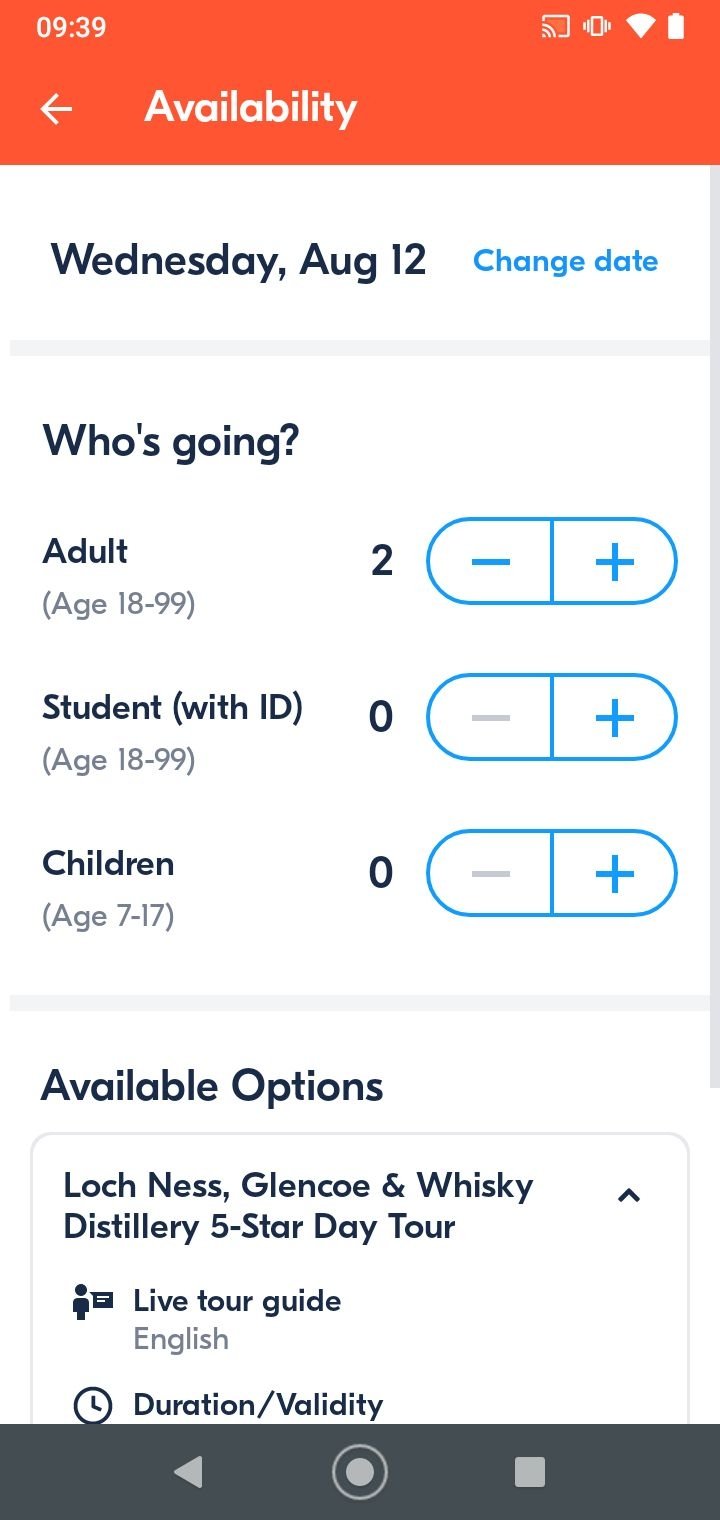720x1520 pixels.
Task: Go back using the header arrow
Action: [57, 109]
